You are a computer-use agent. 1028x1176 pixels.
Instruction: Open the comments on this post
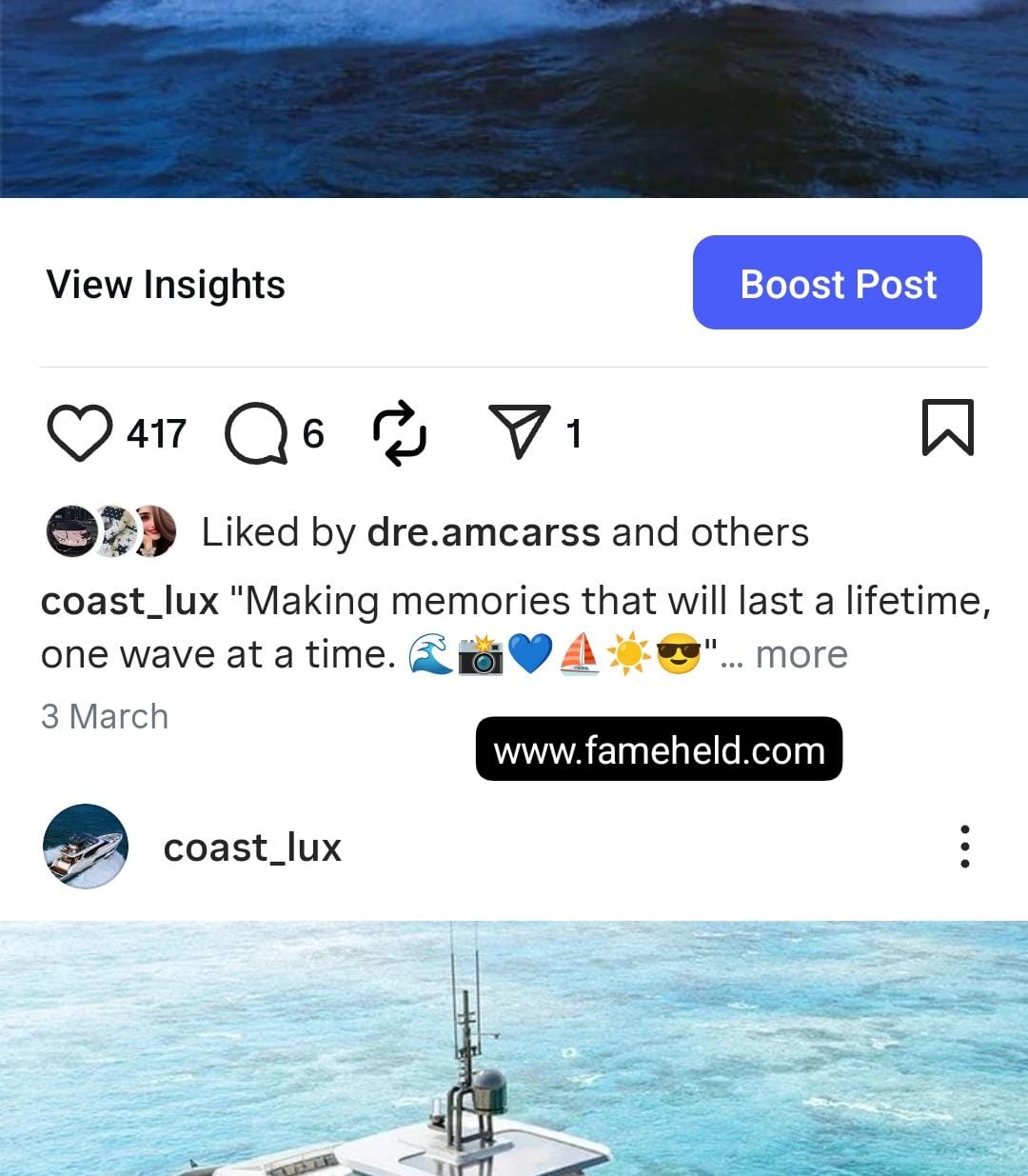(256, 433)
